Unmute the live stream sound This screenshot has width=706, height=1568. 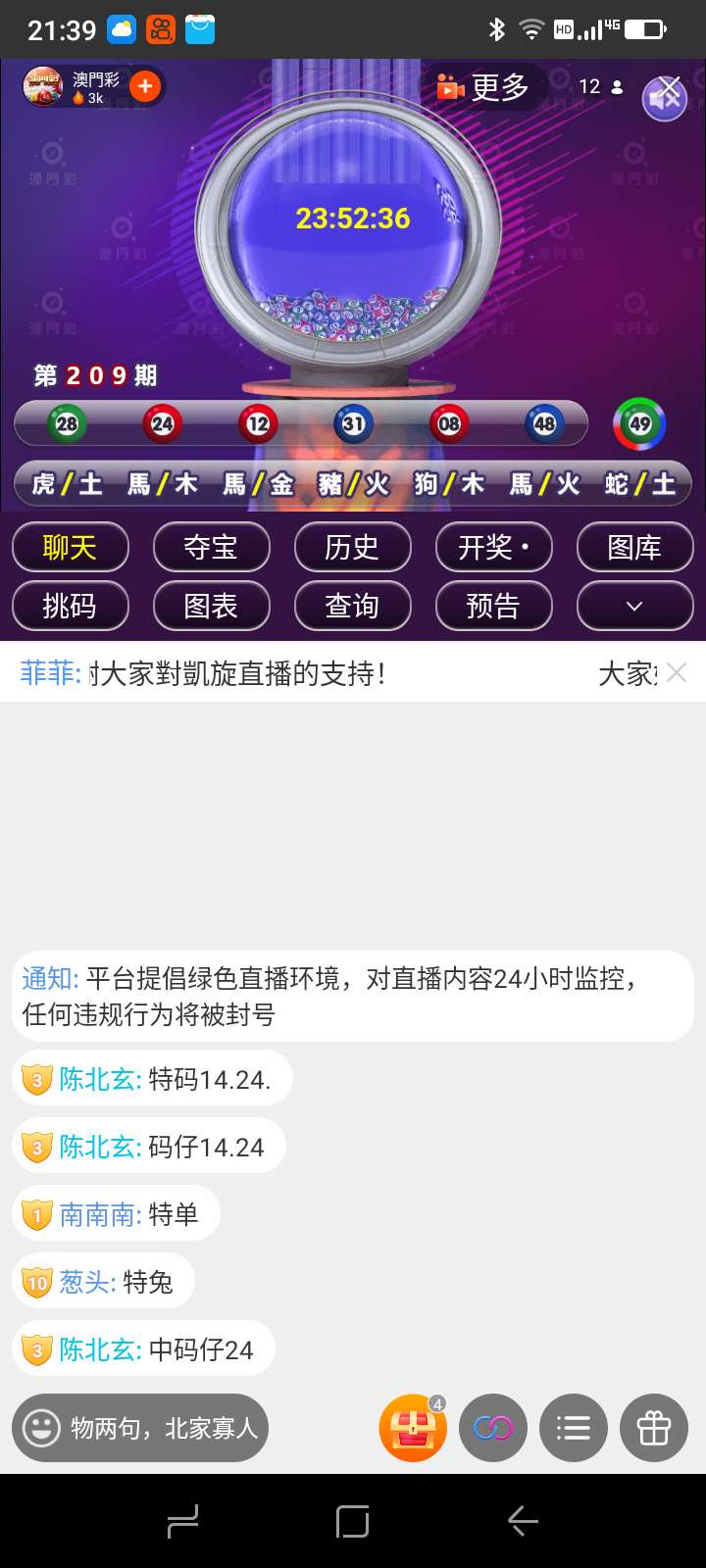665,97
